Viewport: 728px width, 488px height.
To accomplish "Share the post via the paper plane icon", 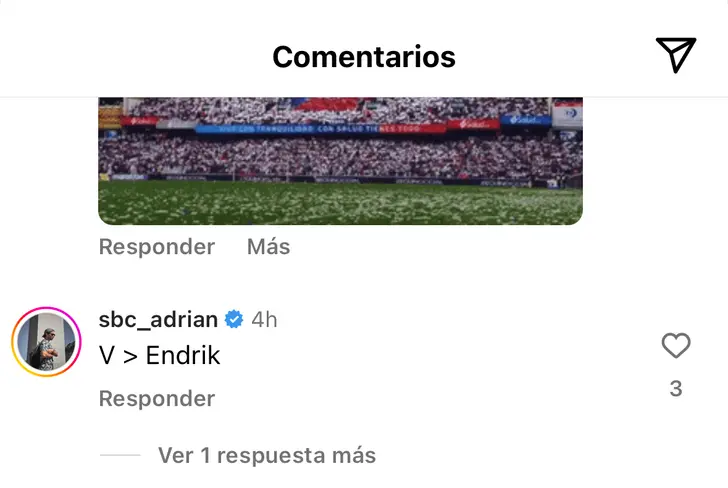I will click(676, 55).
